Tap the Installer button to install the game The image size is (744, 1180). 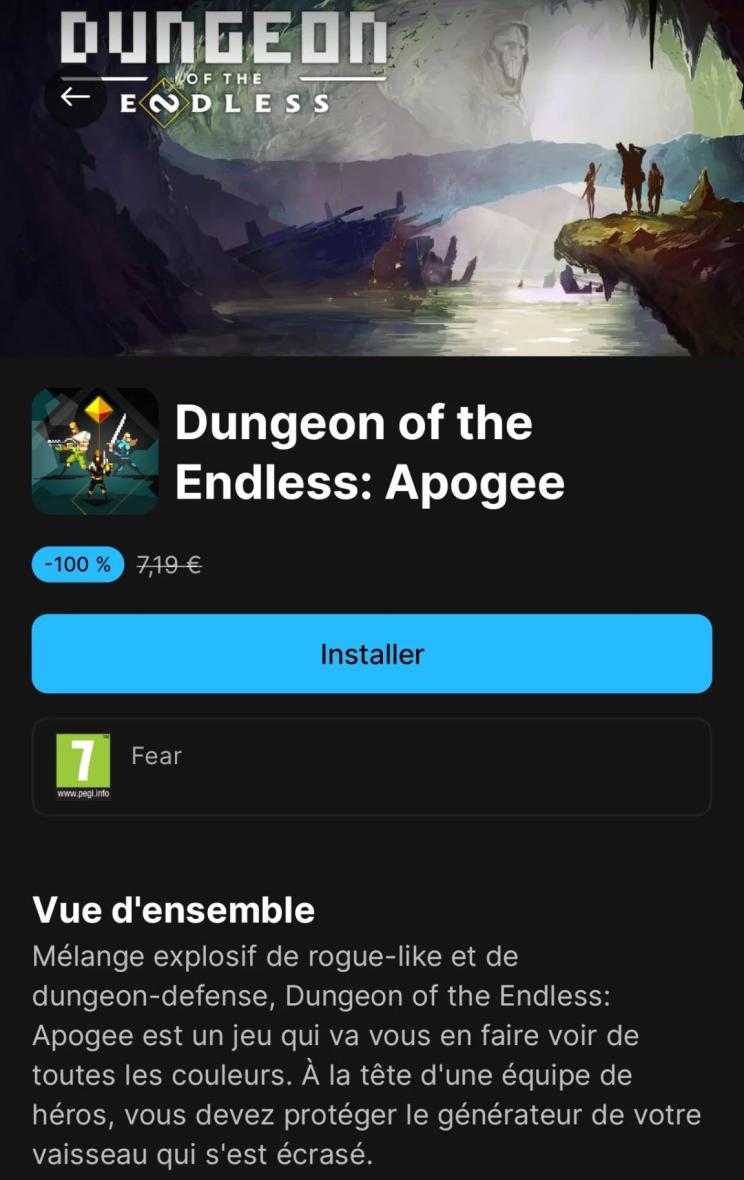[x=372, y=654]
